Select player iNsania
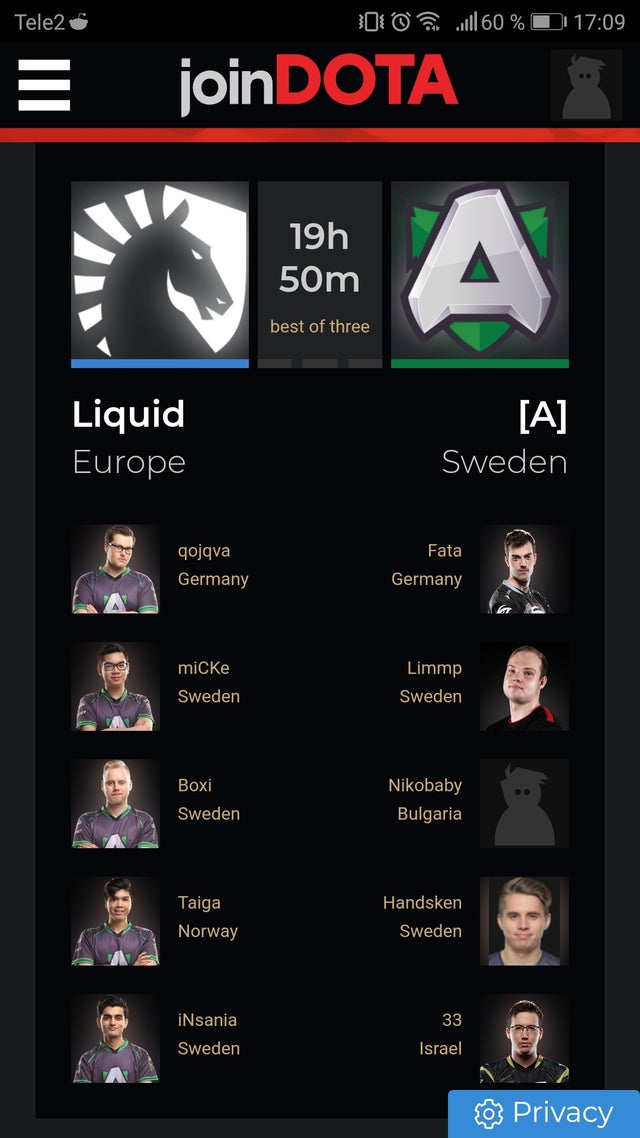The height and width of the screenshot is (1138, 640). [x=116, y=1038]
